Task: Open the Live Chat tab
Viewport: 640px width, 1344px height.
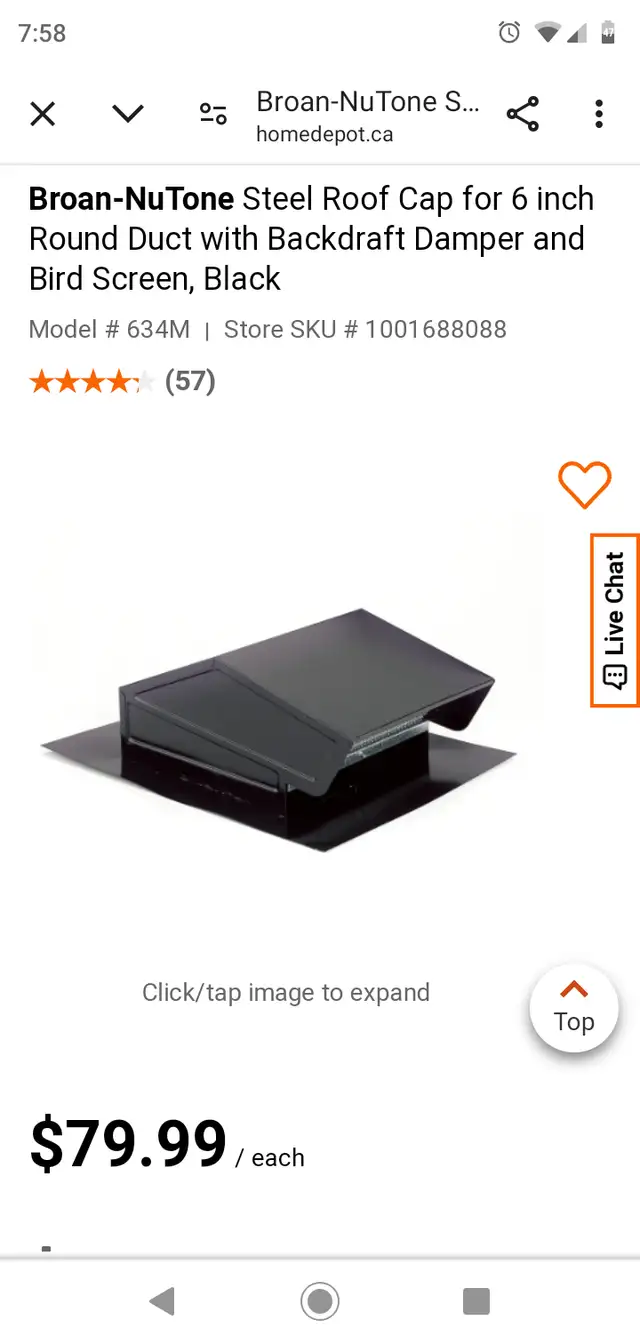Action: click(x=614, y=620)
